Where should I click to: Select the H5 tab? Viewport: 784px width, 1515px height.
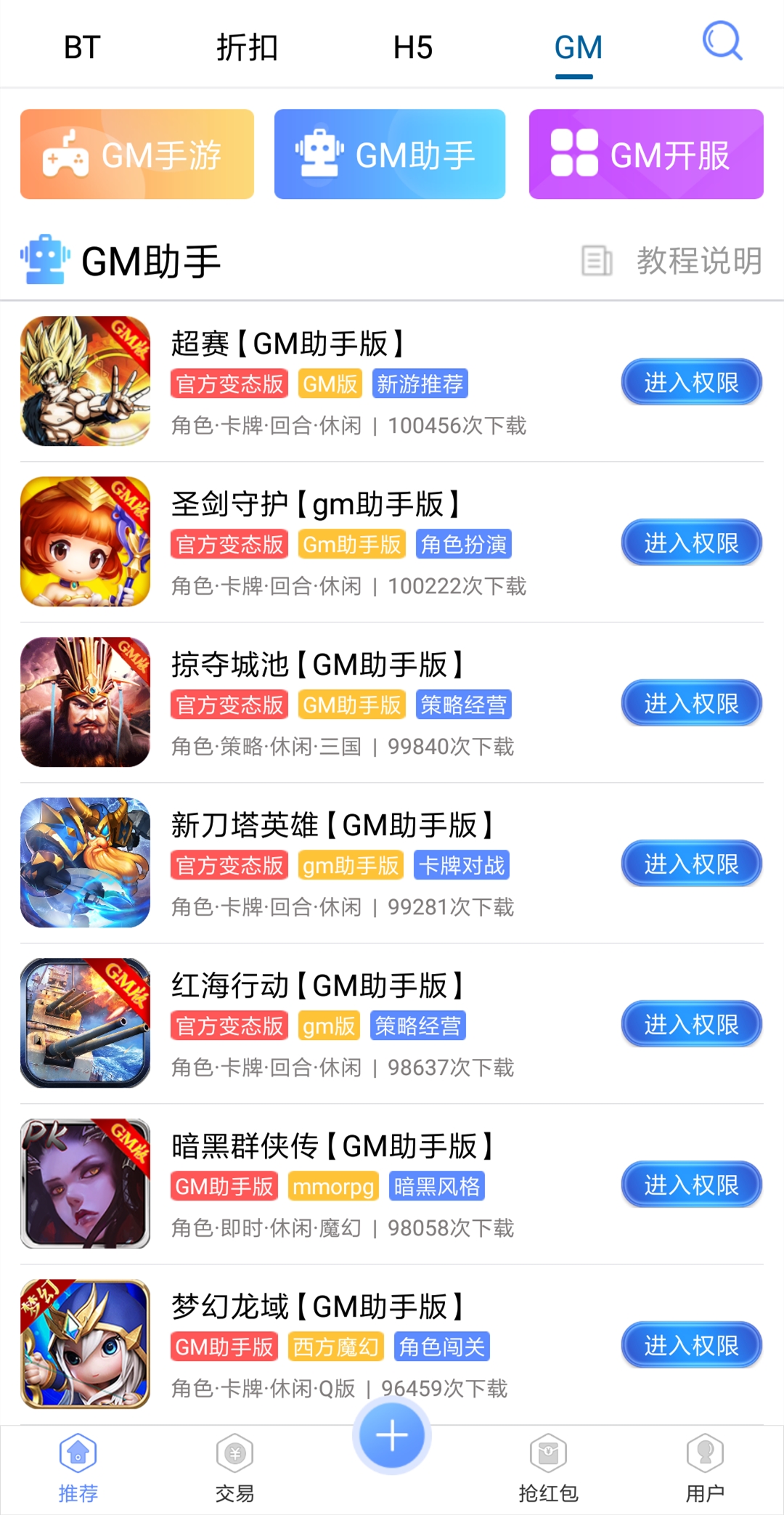(414, 47)
